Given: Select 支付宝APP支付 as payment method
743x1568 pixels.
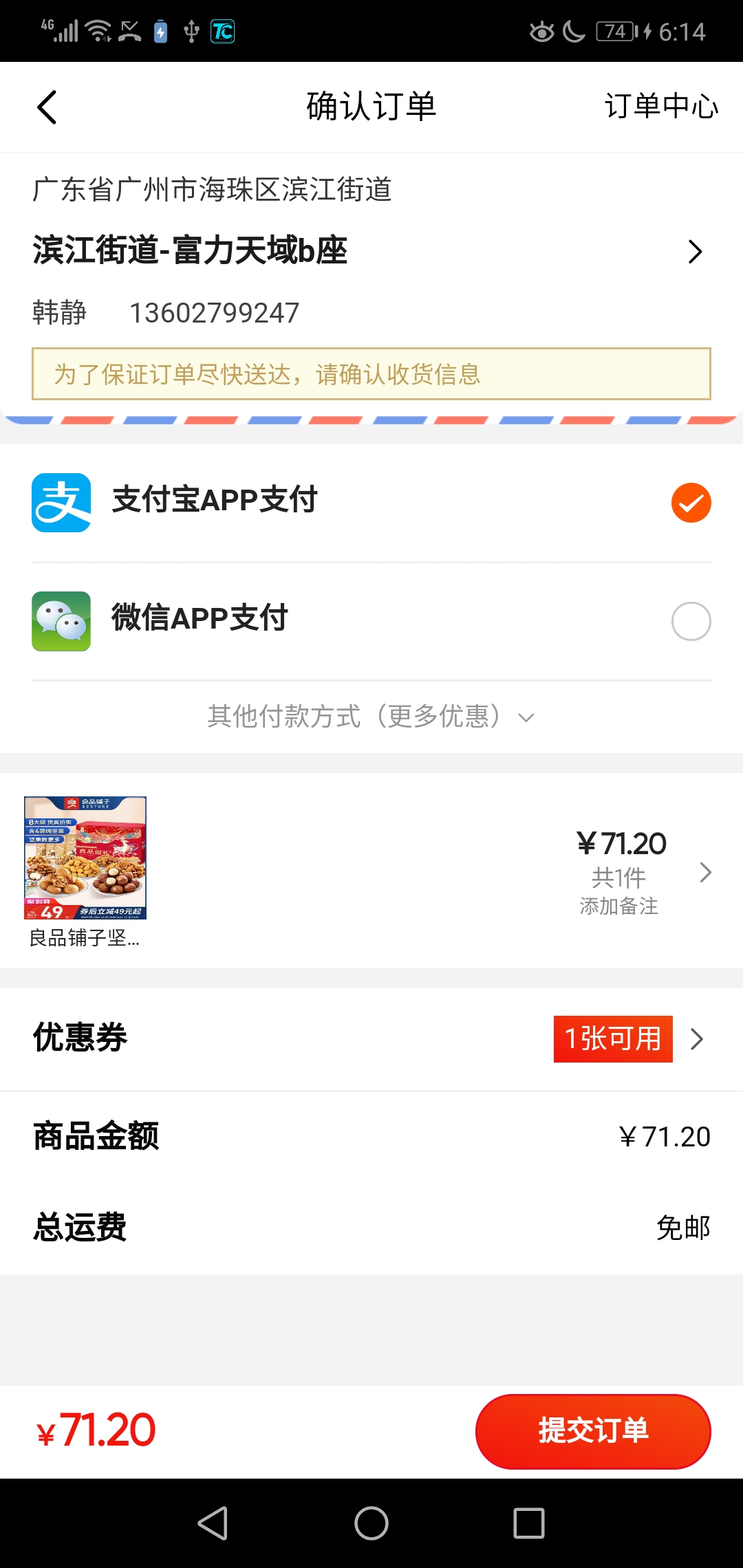Looking at the screenshot, I should click(691, 503).
